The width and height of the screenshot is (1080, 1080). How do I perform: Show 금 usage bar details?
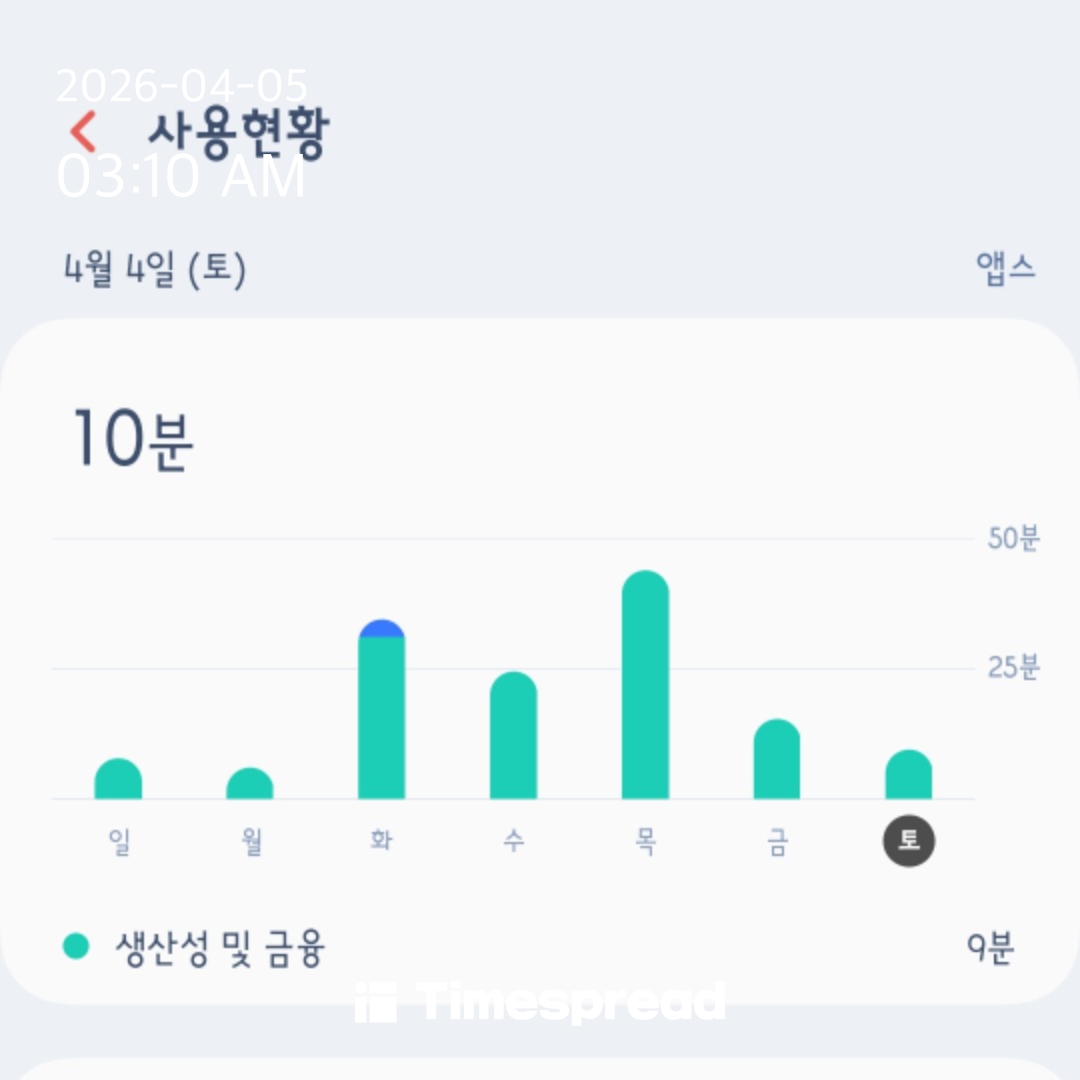pos(777,760)
